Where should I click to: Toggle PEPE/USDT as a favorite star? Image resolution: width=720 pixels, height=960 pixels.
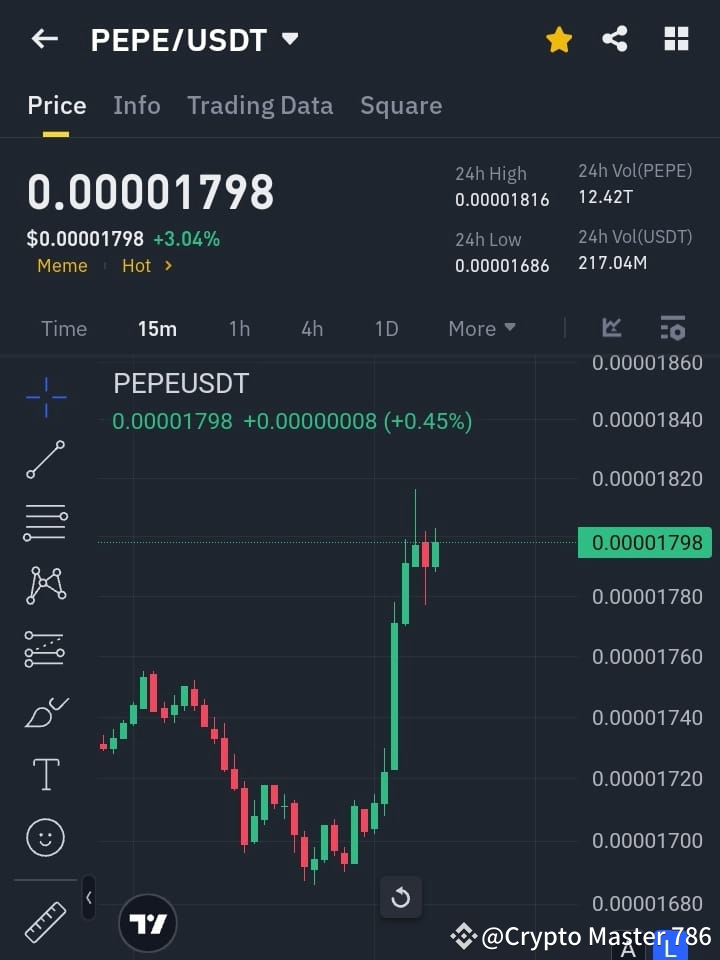click(x=558, y=39)
